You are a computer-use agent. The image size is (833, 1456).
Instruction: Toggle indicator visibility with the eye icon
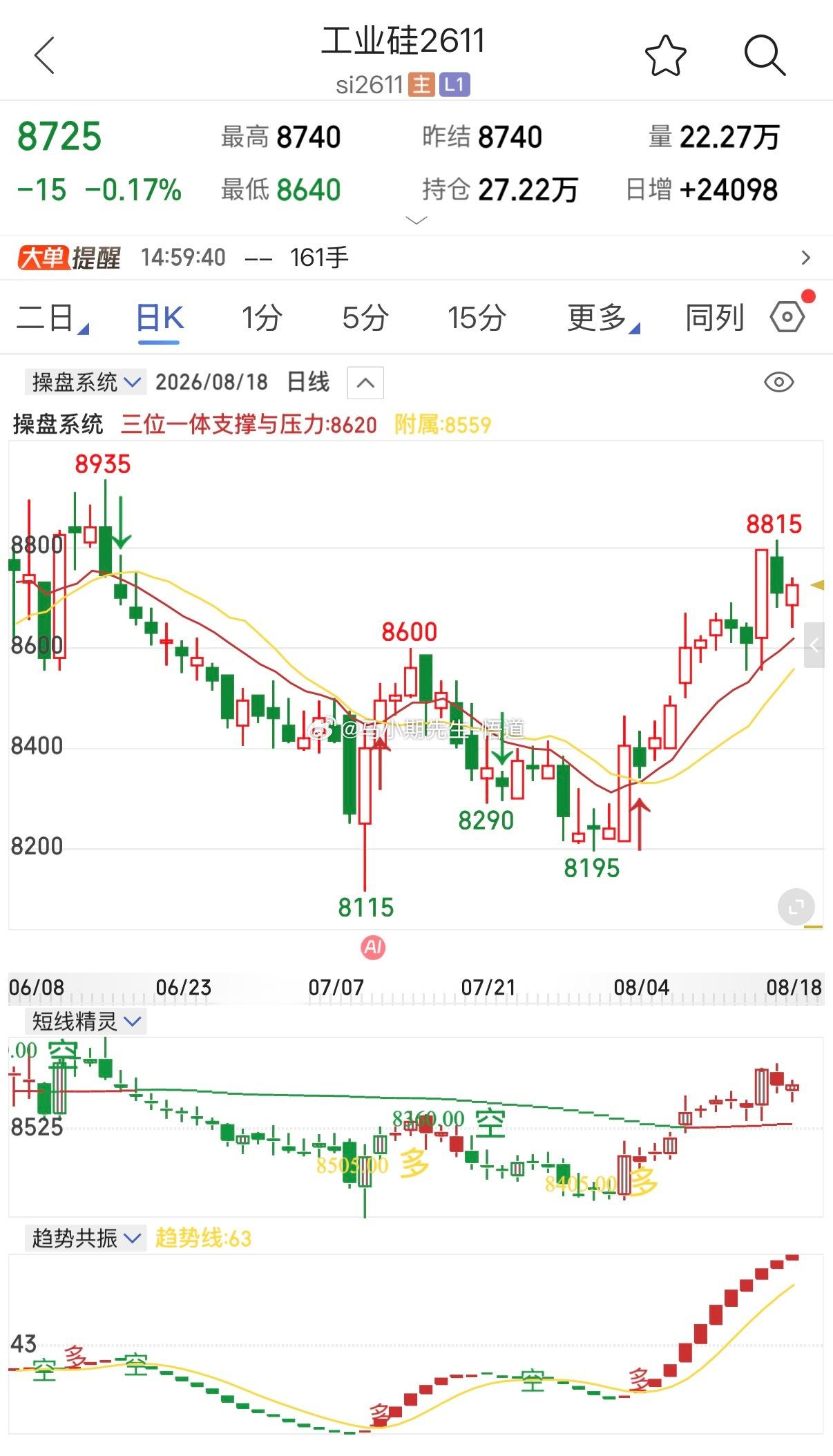pyautogui.click(x=779, y=382)
